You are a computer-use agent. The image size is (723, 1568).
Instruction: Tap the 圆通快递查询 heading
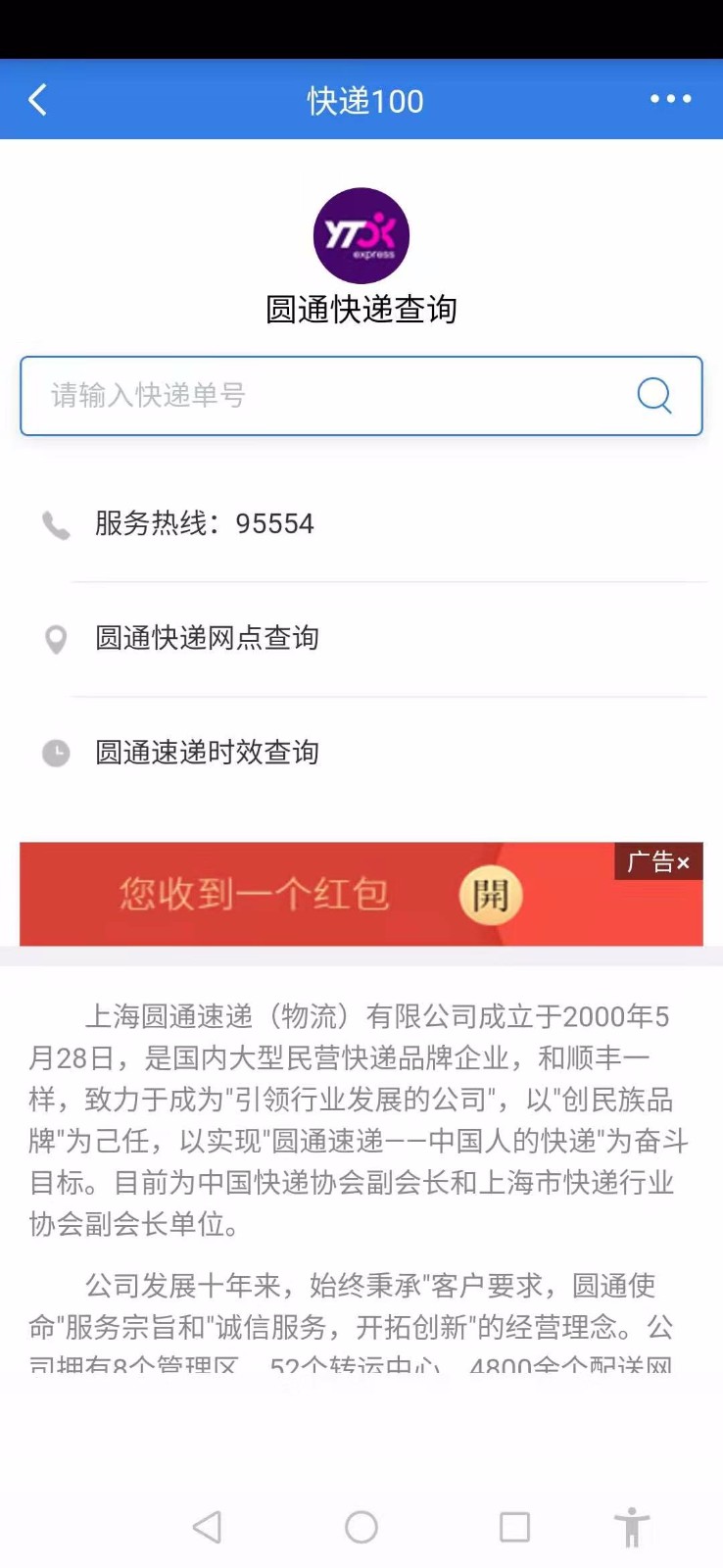click(361, 308)
